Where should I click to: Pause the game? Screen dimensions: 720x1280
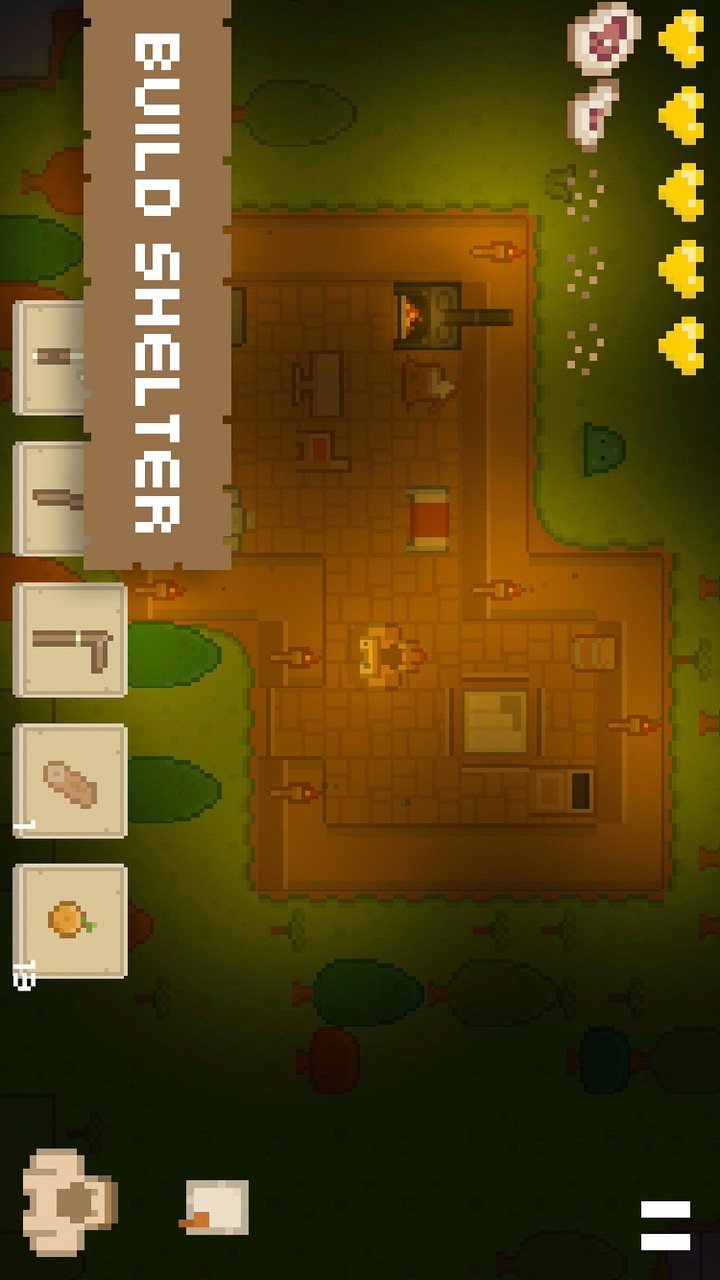click(x=665, y=1225)
